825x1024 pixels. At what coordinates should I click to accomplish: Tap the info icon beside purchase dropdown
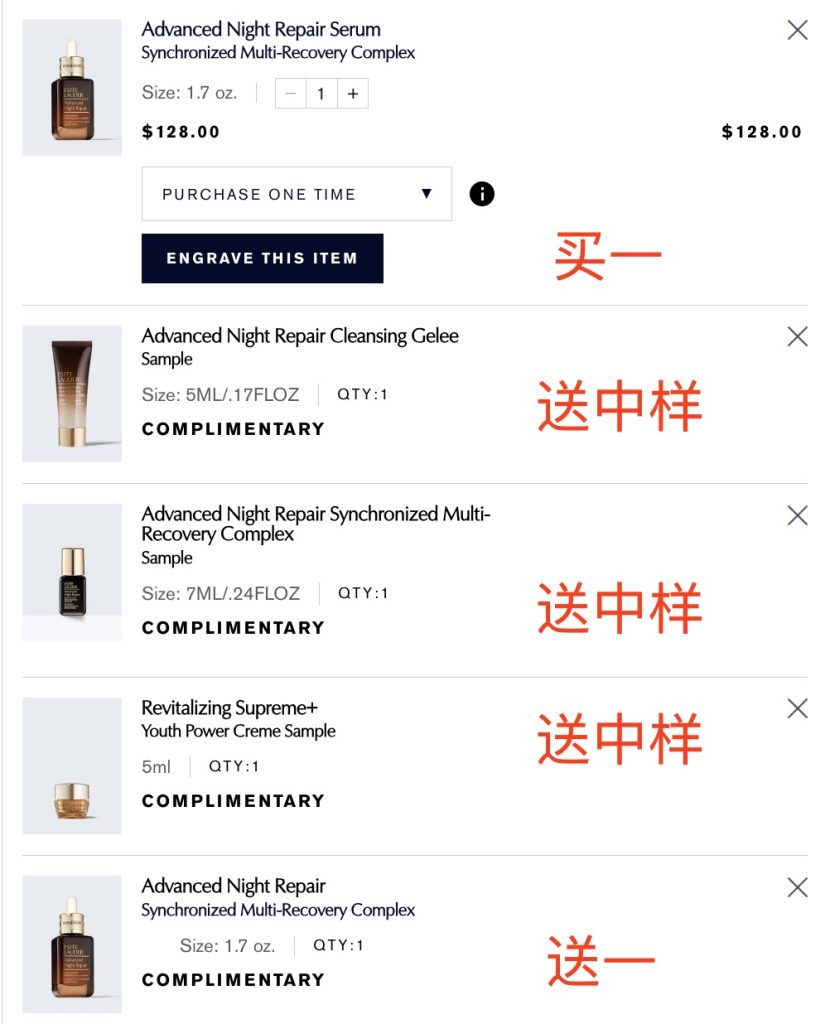482,194
